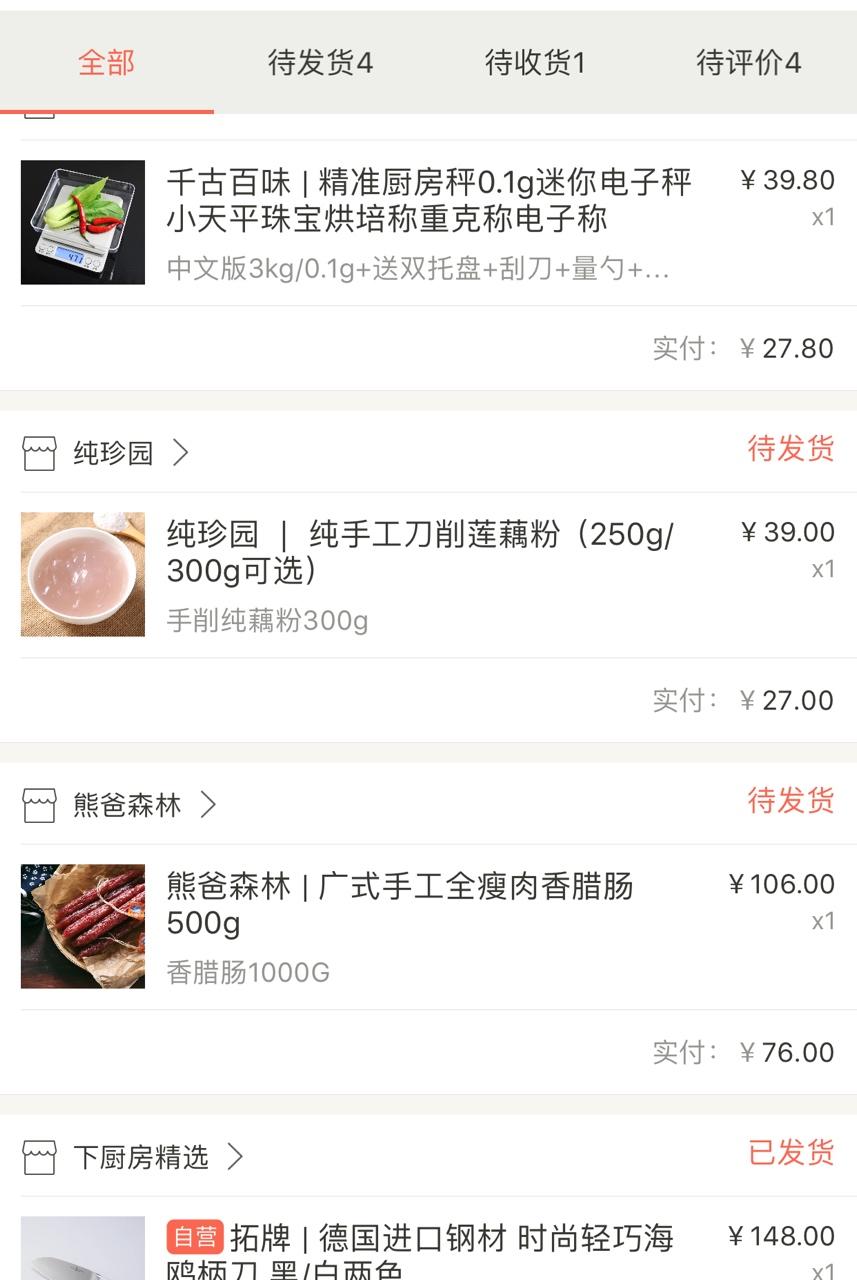The image size is (857, 1280).
Task: Switch to the 待发货 tab
Action: 320,63
